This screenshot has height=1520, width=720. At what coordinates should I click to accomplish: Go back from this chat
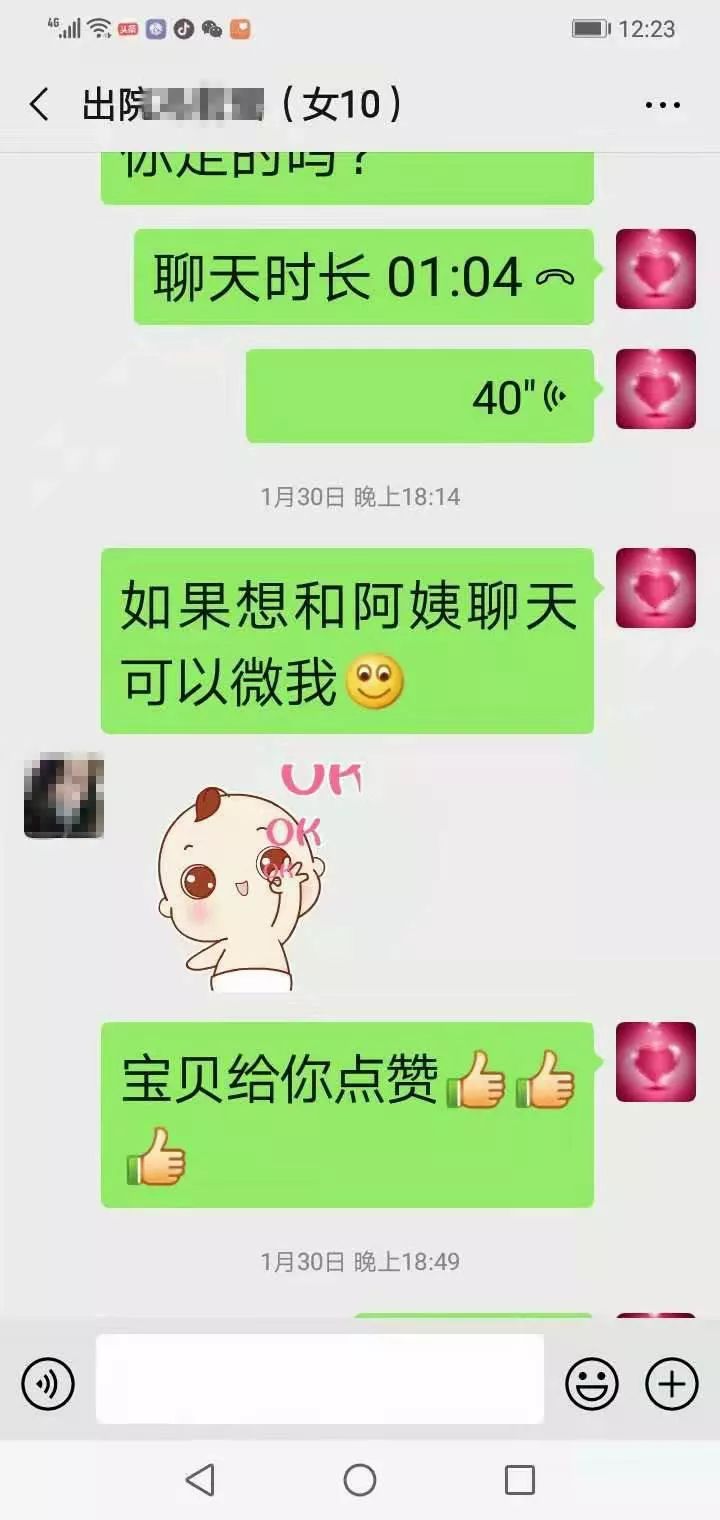point(40,104)
